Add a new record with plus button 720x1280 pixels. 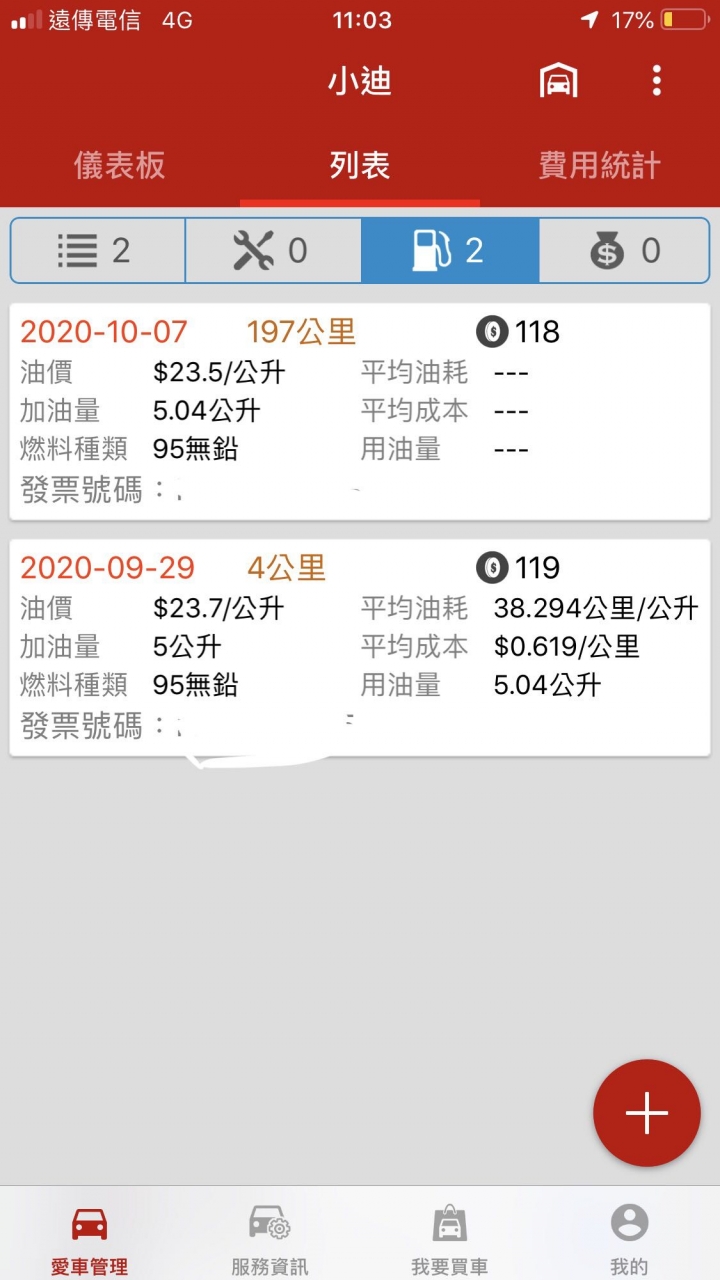[x=647, y=1113]
